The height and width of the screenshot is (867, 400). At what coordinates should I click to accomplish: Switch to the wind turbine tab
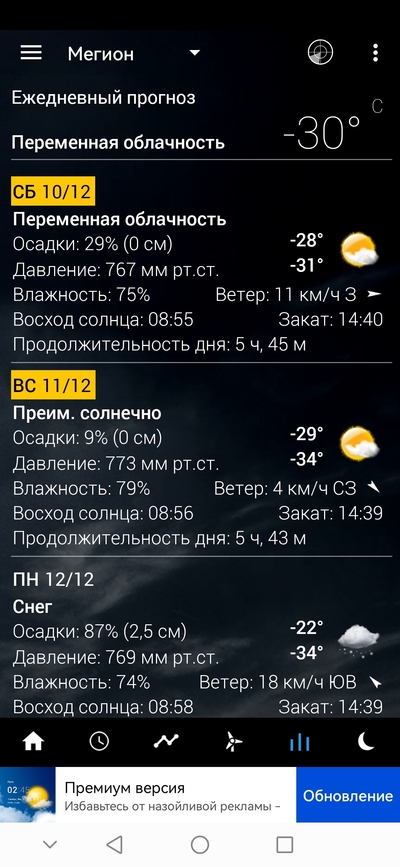click(x=233, y=742)
